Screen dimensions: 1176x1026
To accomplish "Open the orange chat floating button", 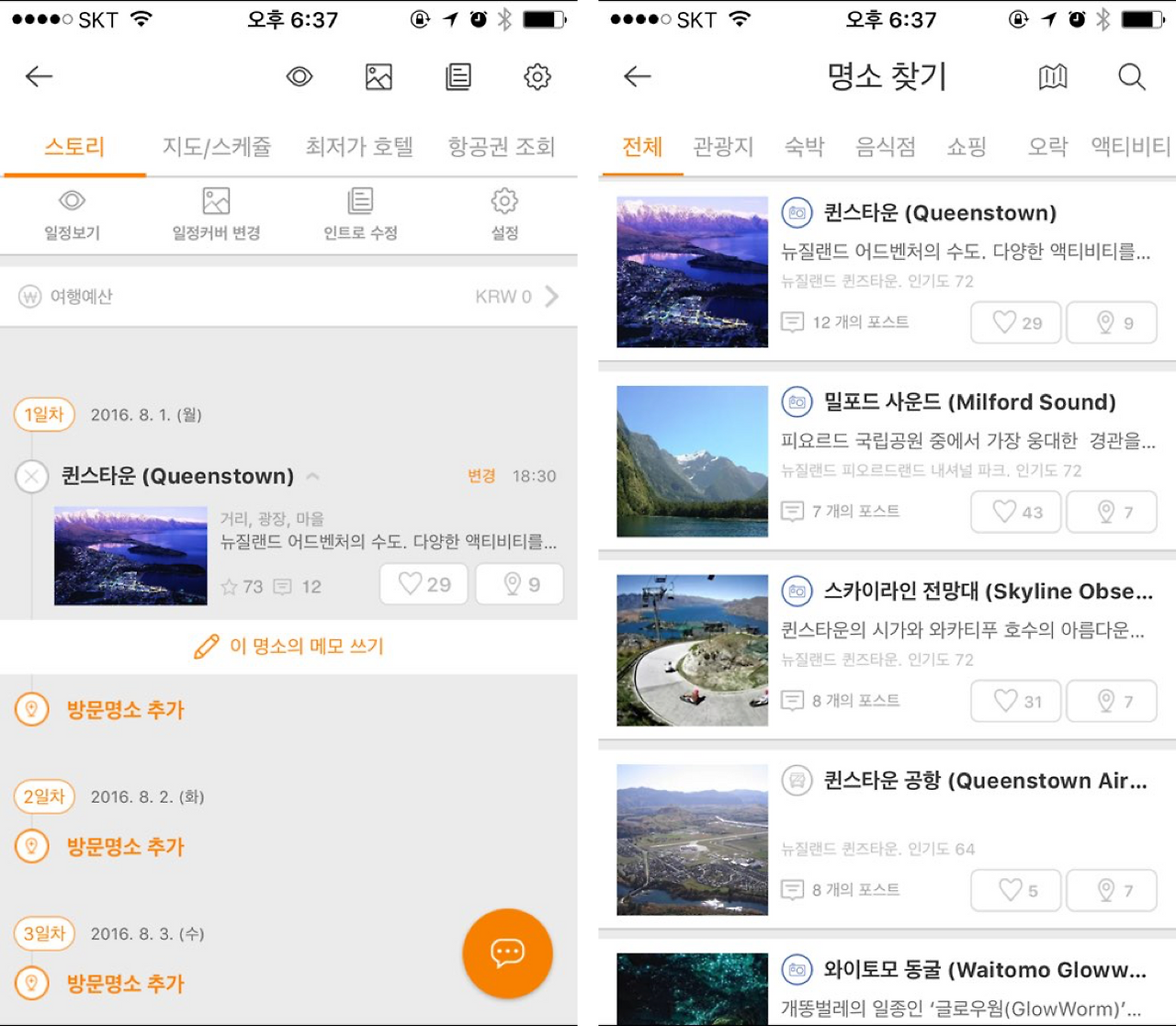I will point(508,953).
